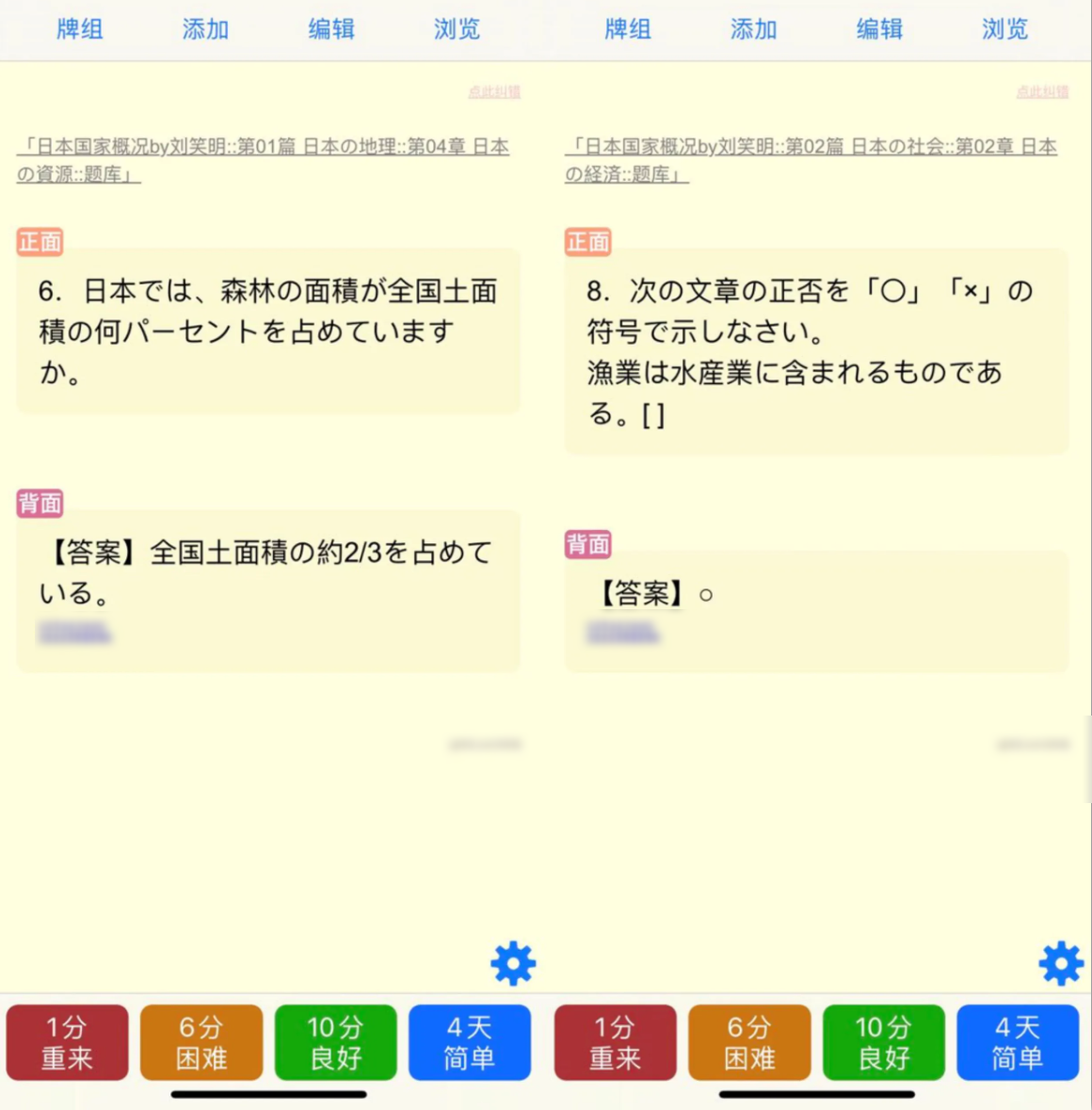
Task: Tap 点此纠错 link on the 漁業 card
Action: tap(1042, 91)
